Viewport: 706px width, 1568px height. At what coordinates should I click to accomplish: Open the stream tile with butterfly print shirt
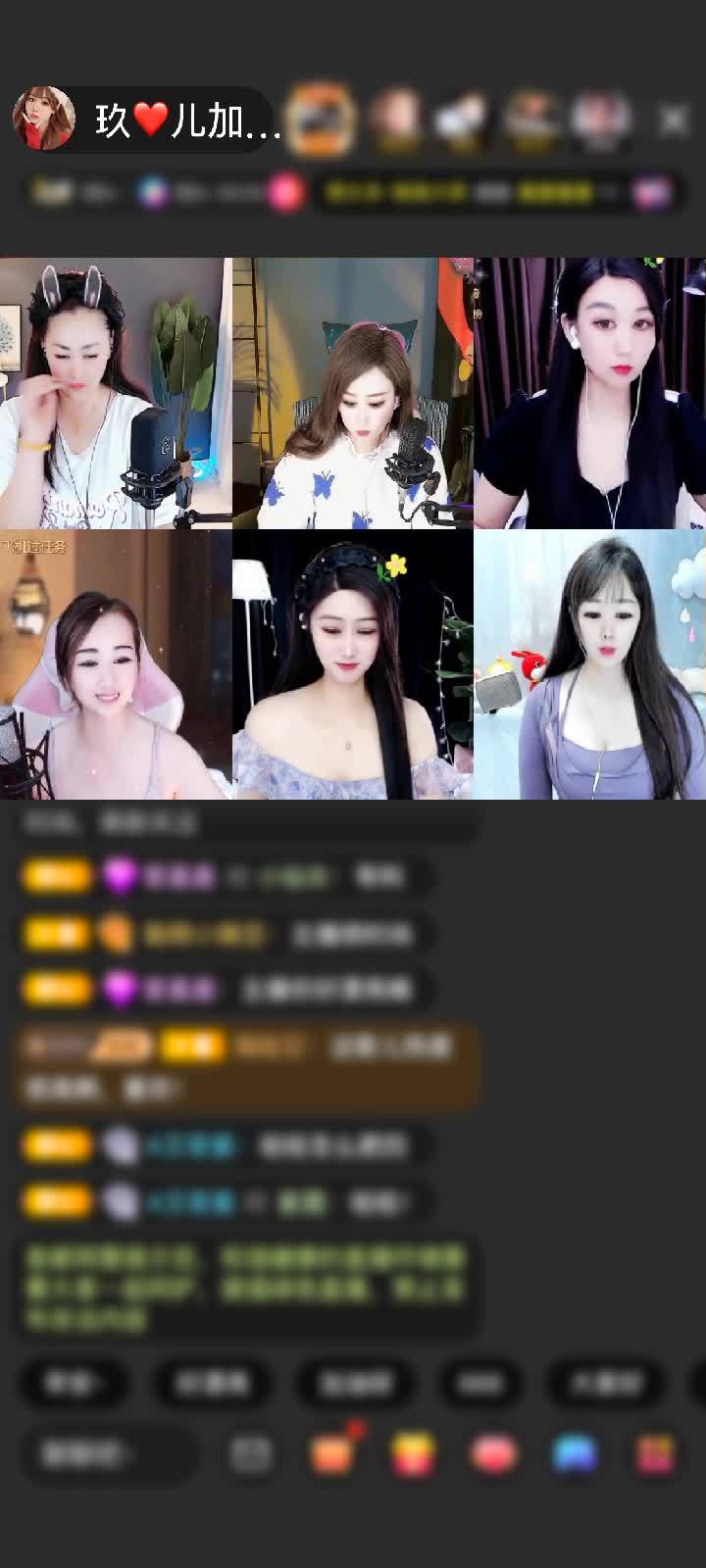pos(353,393)
